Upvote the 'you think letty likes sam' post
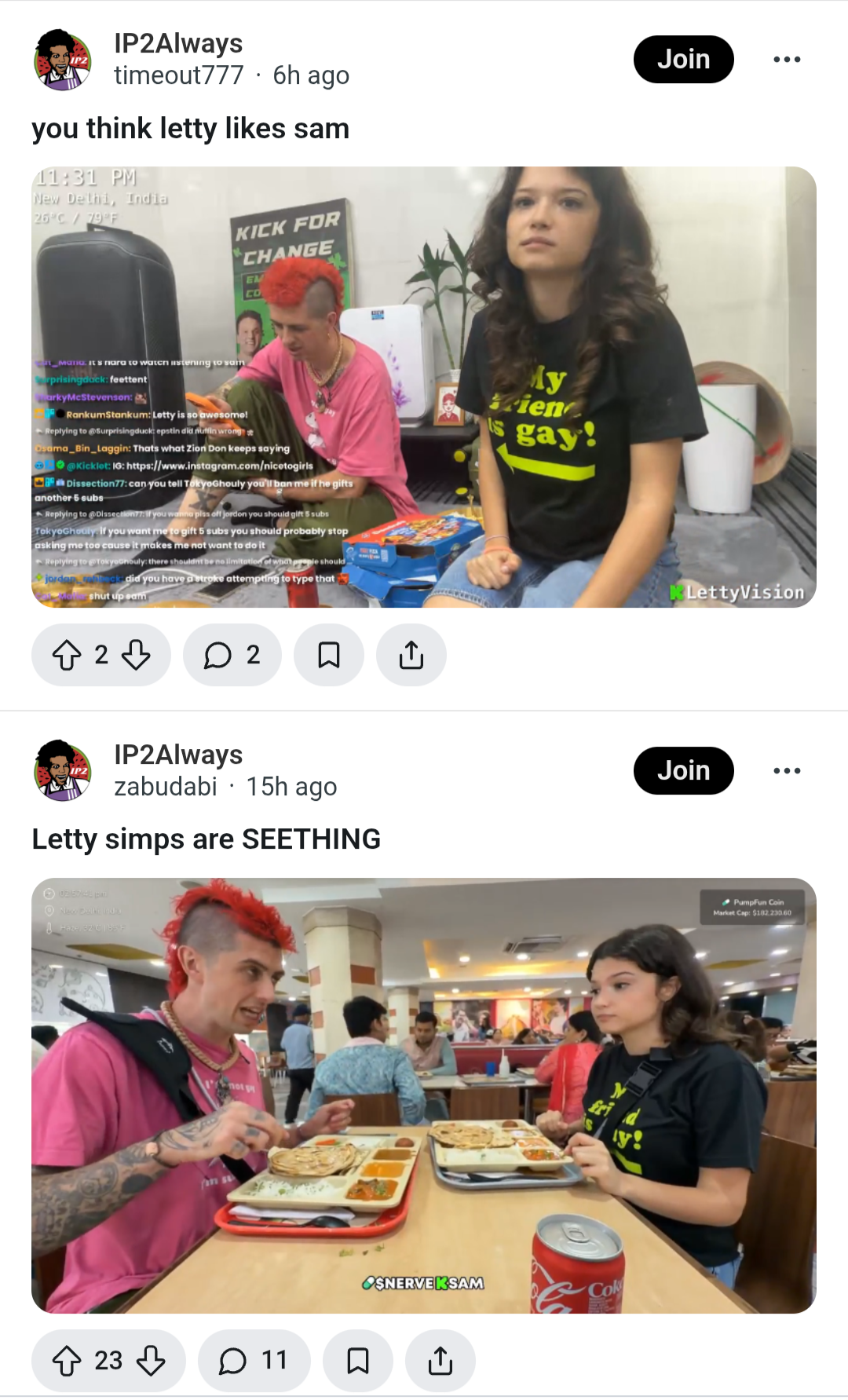 pos(67,655)
